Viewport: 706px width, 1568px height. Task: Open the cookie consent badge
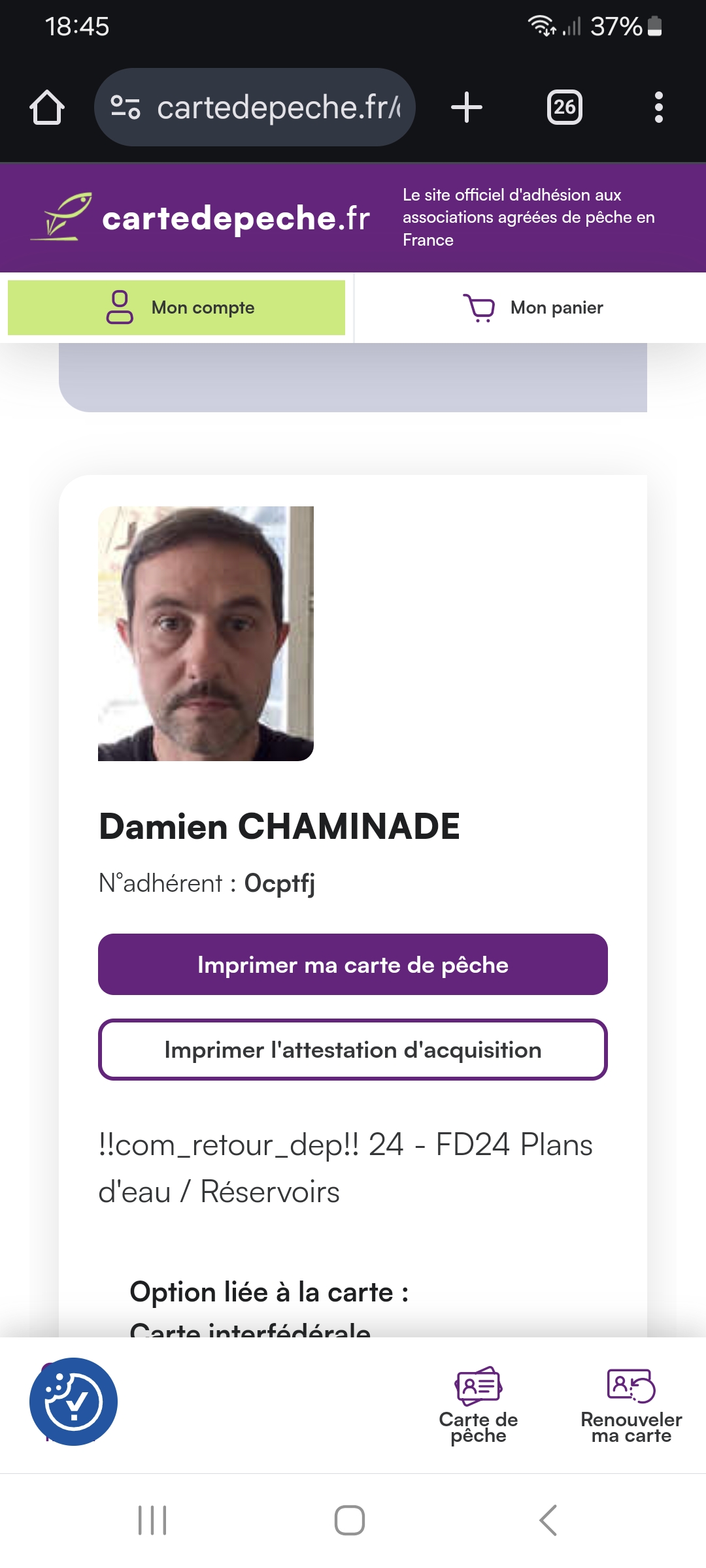click(73, 1401)
